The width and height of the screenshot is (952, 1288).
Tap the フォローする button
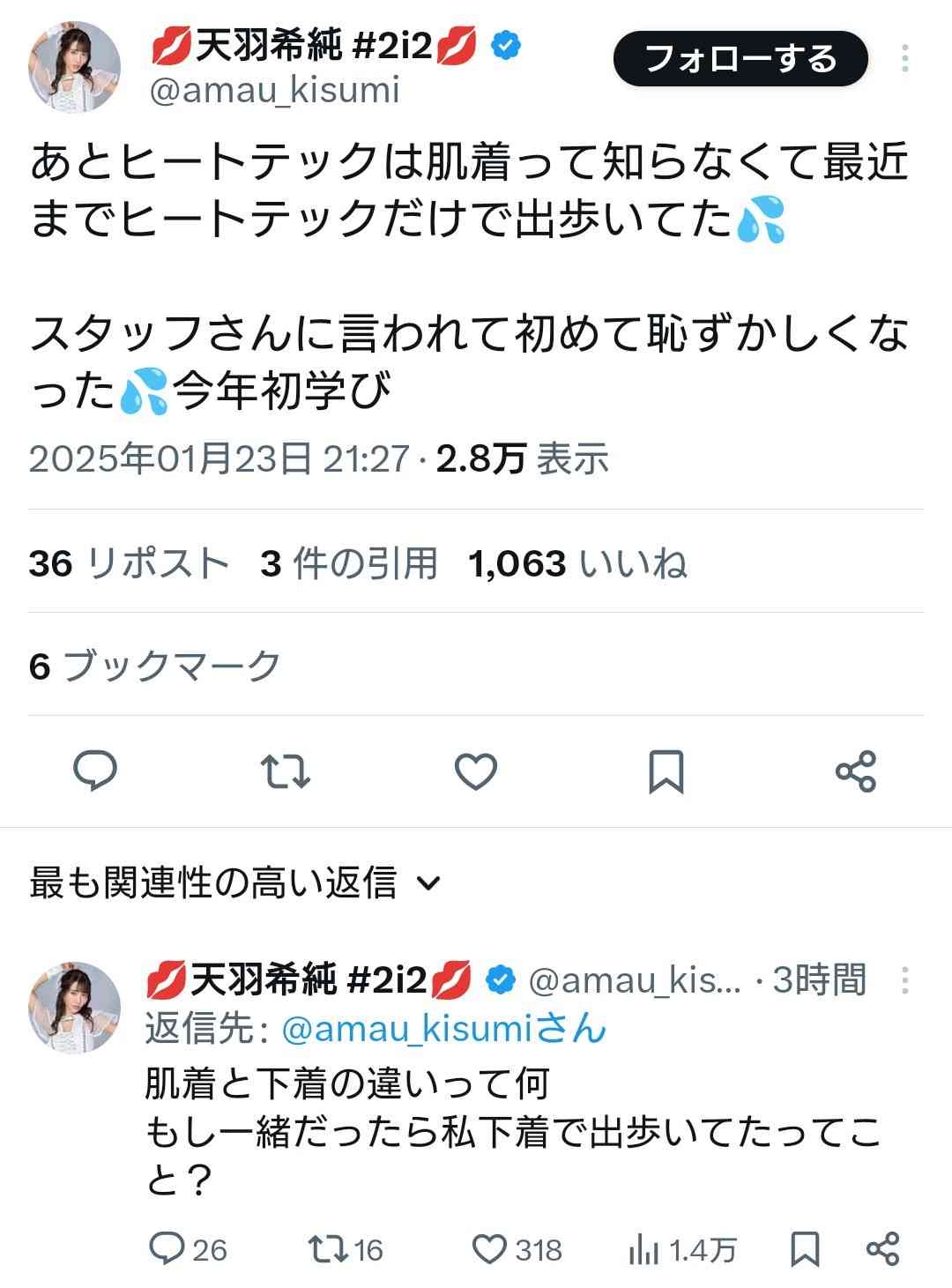pyautogui.click(x=740, y=59)
